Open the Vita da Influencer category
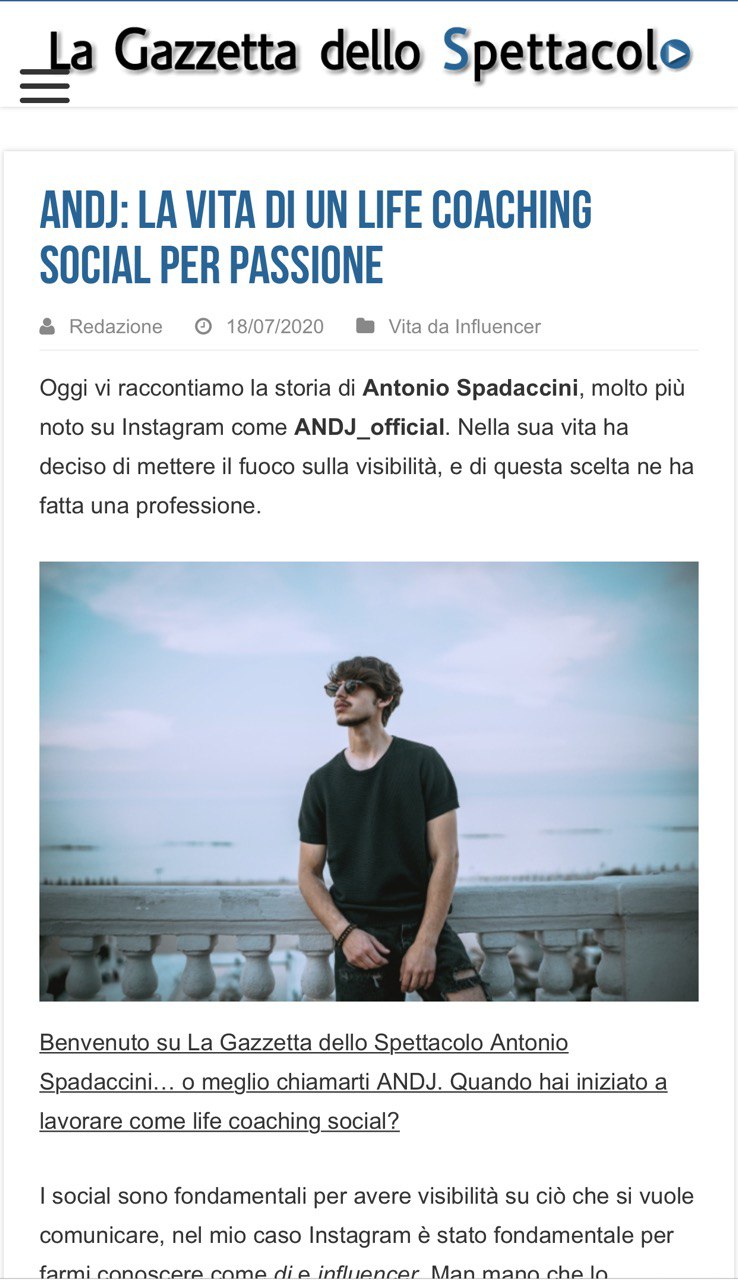 click(x=464, y=327)
